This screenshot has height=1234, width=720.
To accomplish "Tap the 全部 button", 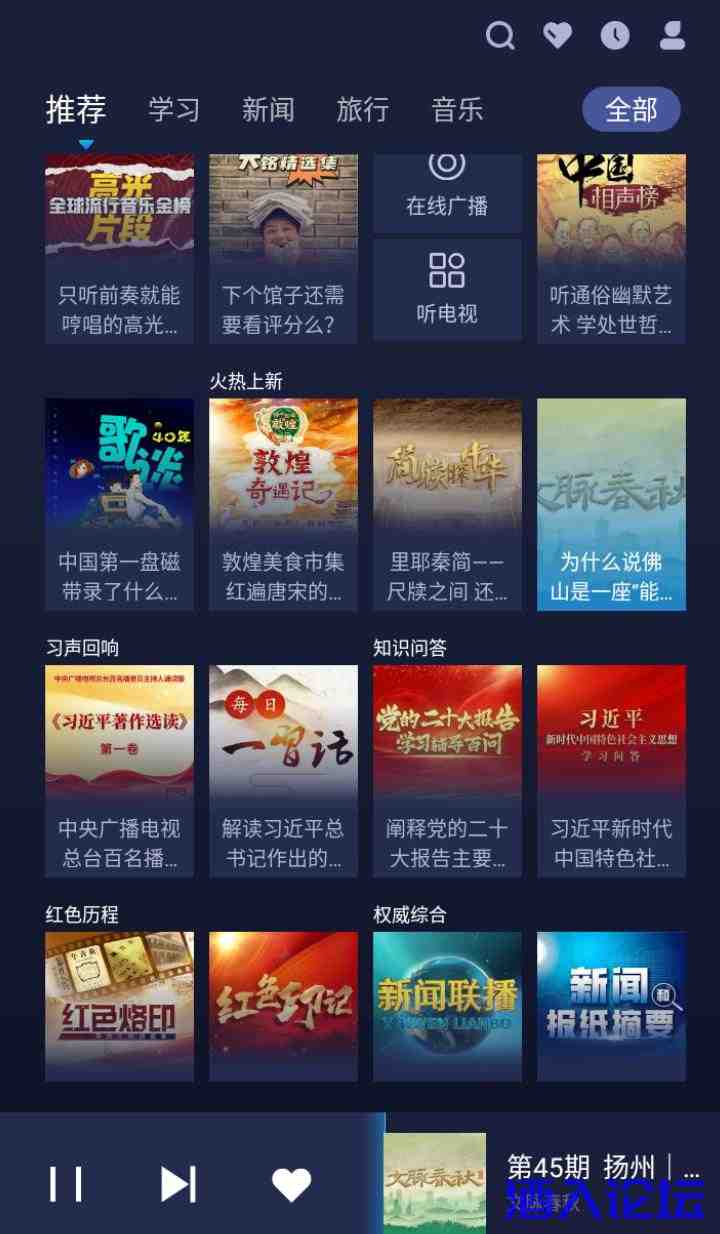I will click(631, 109).
